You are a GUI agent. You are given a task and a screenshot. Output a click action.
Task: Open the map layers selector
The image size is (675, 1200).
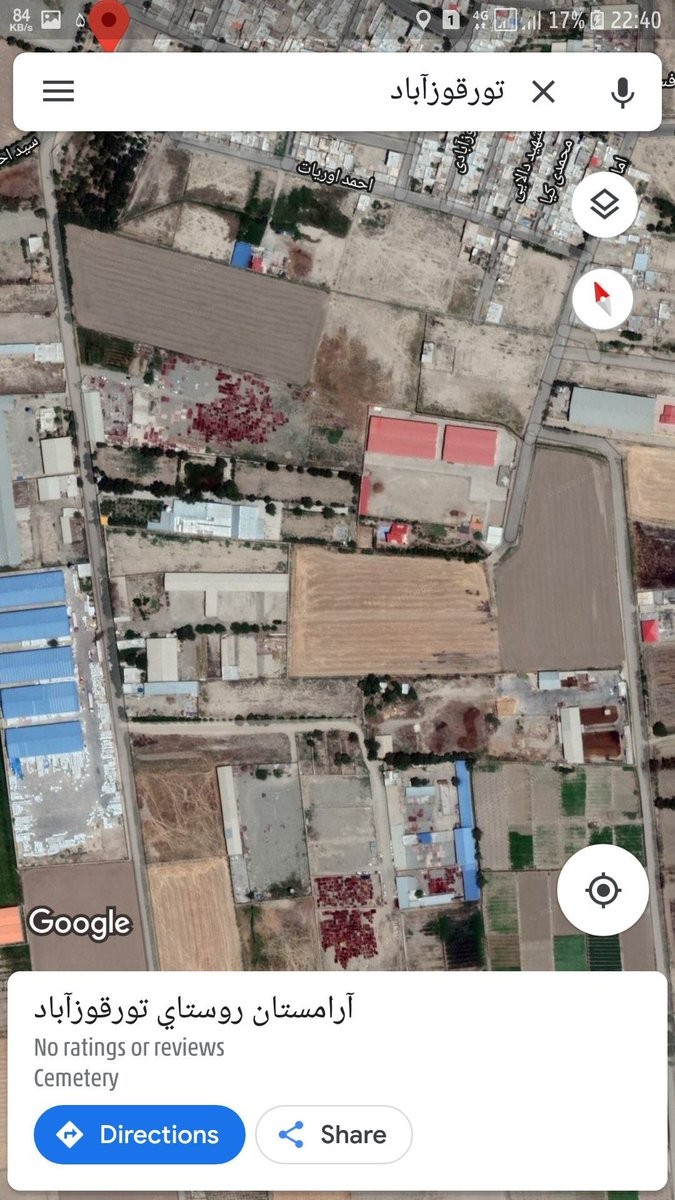point(604,206)
